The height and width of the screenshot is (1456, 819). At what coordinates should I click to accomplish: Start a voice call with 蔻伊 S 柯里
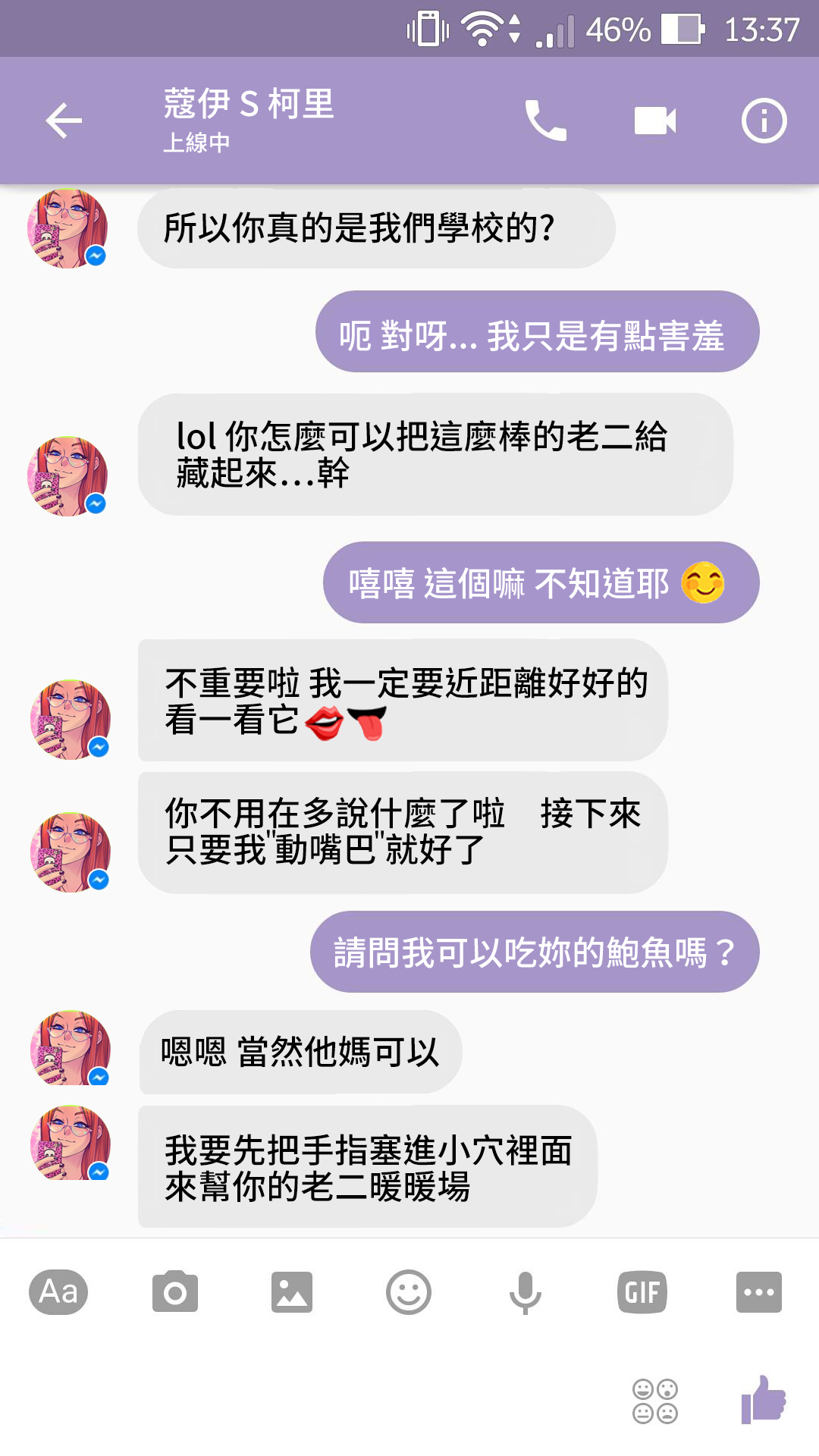pos(545,121)
